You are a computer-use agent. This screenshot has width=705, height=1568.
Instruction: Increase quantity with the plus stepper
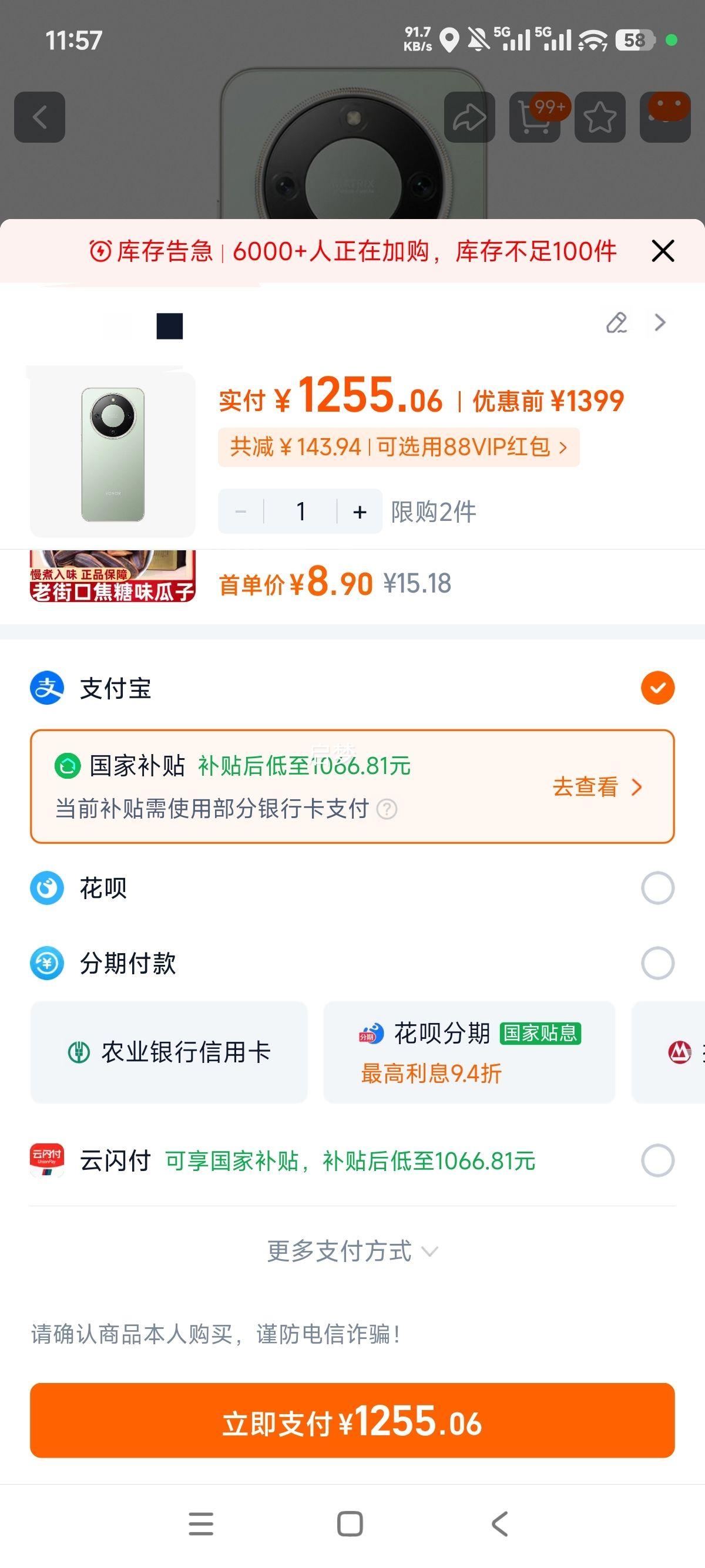[359, 512]
